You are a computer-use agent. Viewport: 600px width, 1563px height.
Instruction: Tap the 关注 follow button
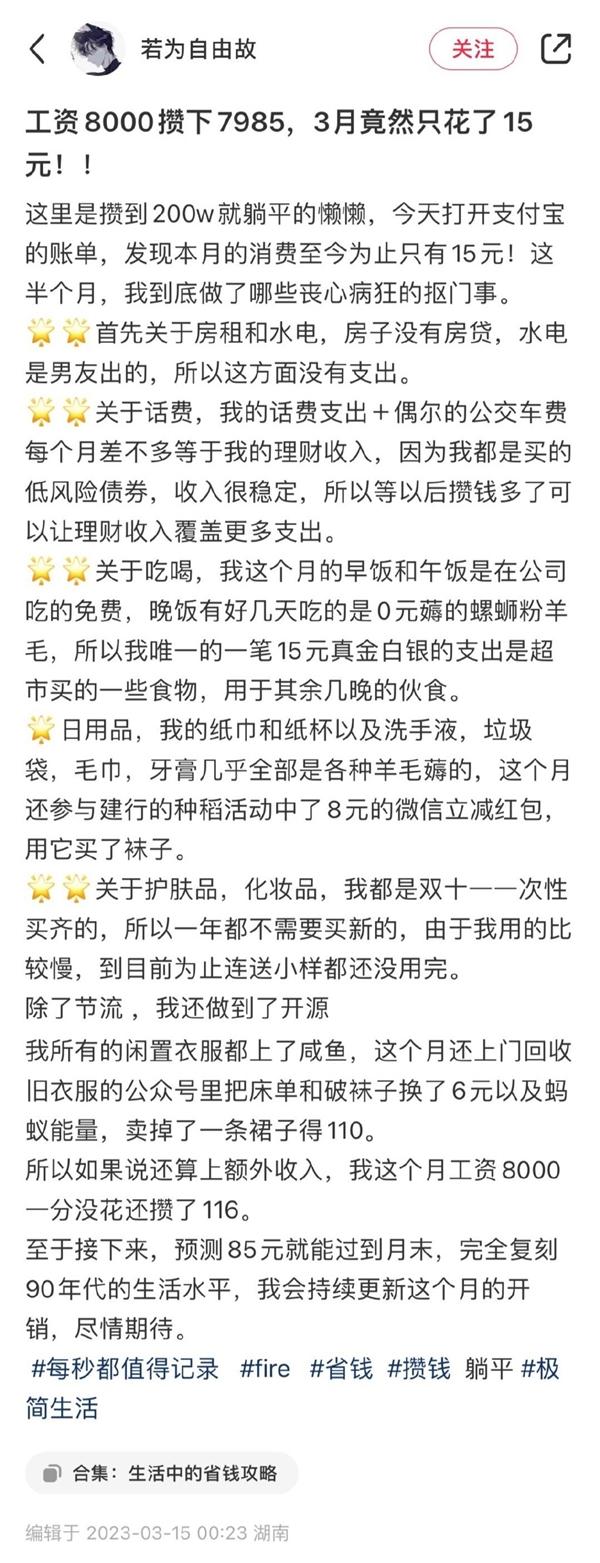pyautogui.click(x=473, y=49)
